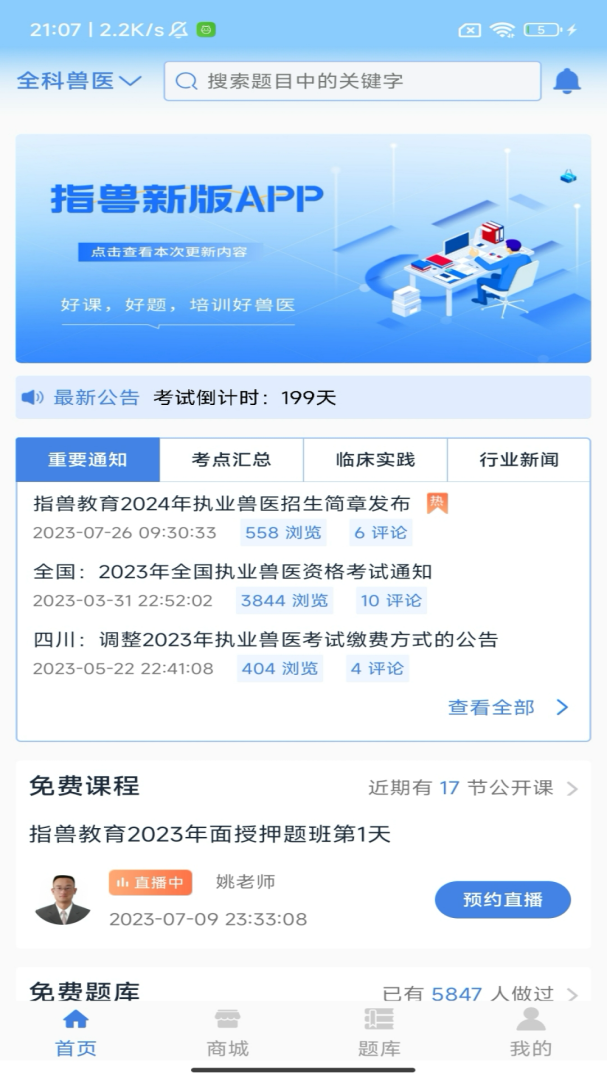Switch to the 行业新闻 tab
Screen dimensions: 607x1080
tap(519, 460)
